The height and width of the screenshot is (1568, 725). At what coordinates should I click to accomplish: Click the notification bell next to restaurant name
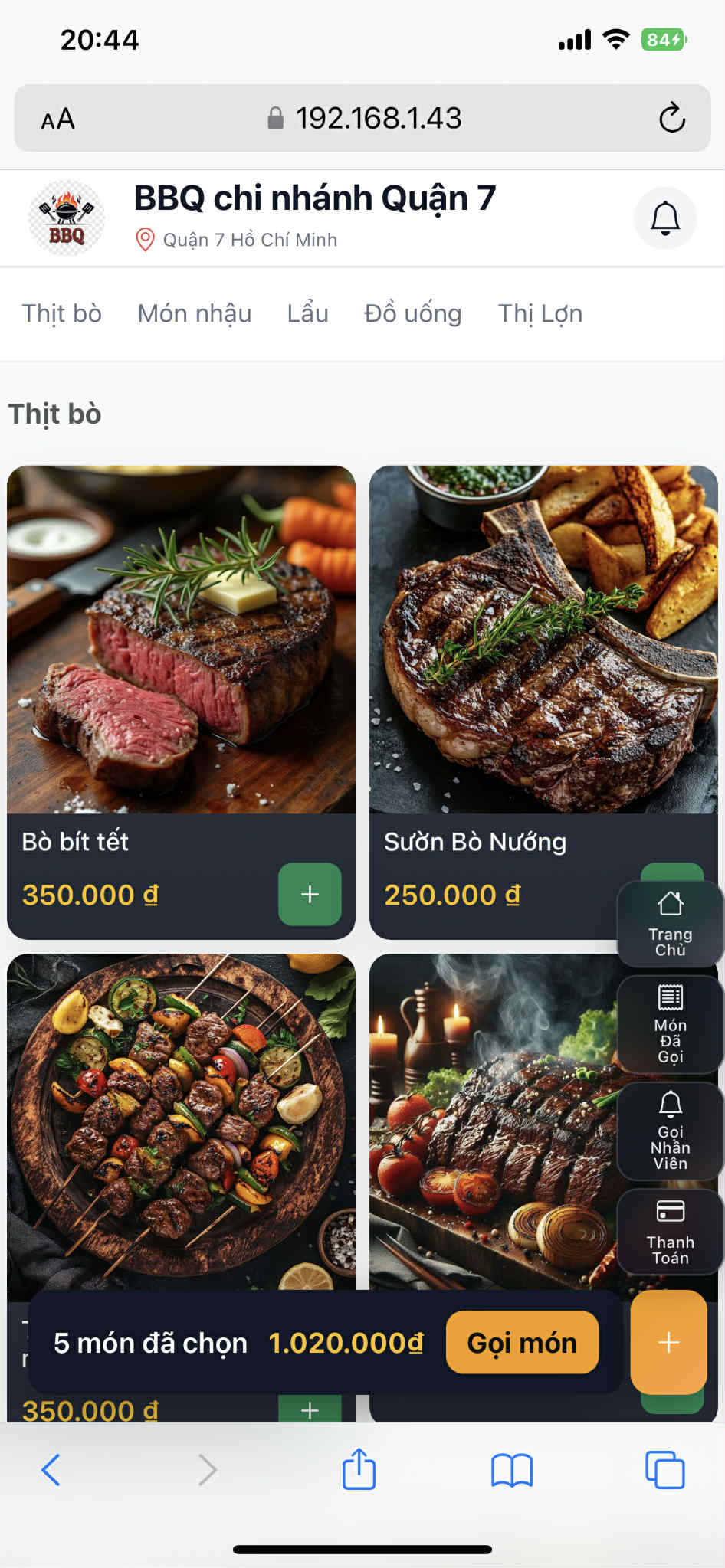[x=664, y=218]
